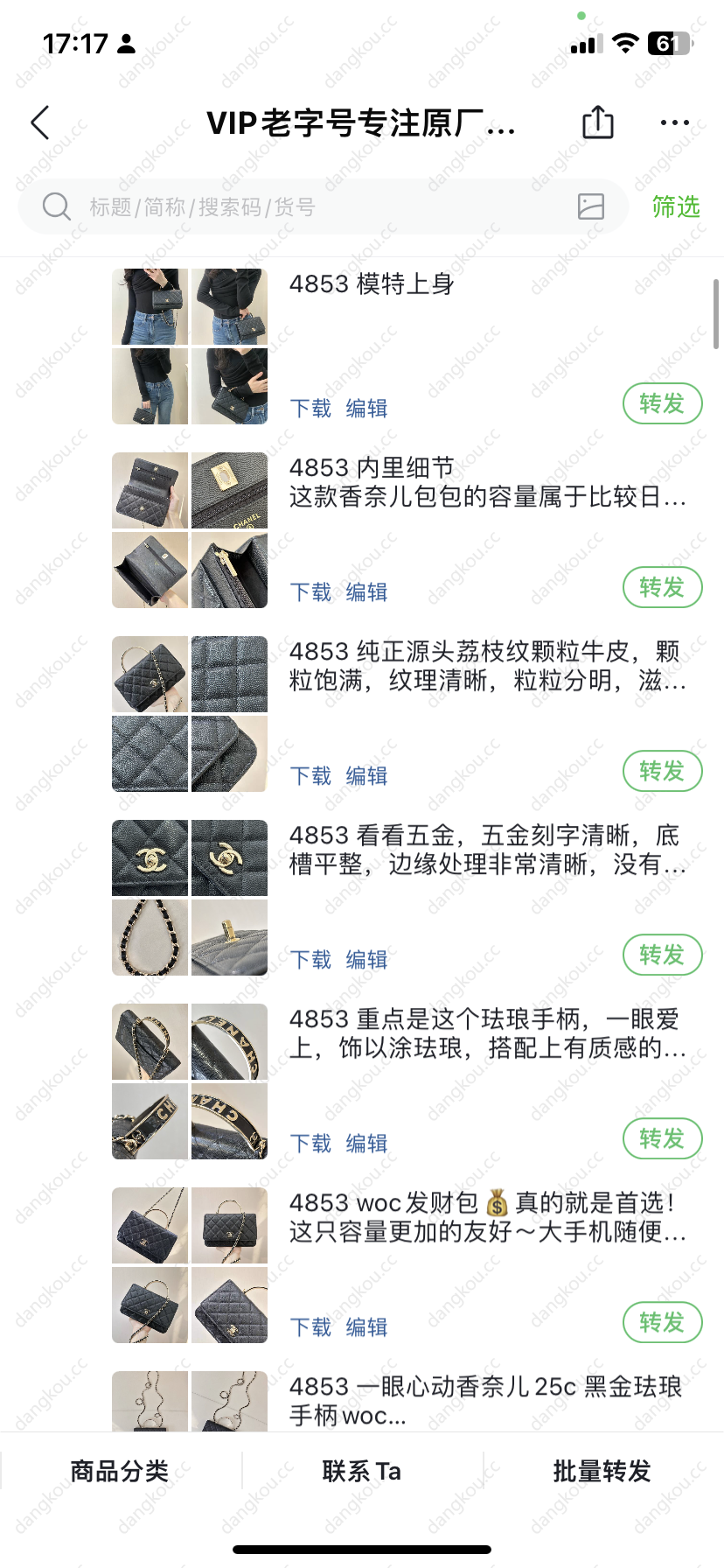Screen dimensions: 724x1568
Task: Tap 转发 for 4853 woc发财包 post
Action: [x=662, y=1322]
